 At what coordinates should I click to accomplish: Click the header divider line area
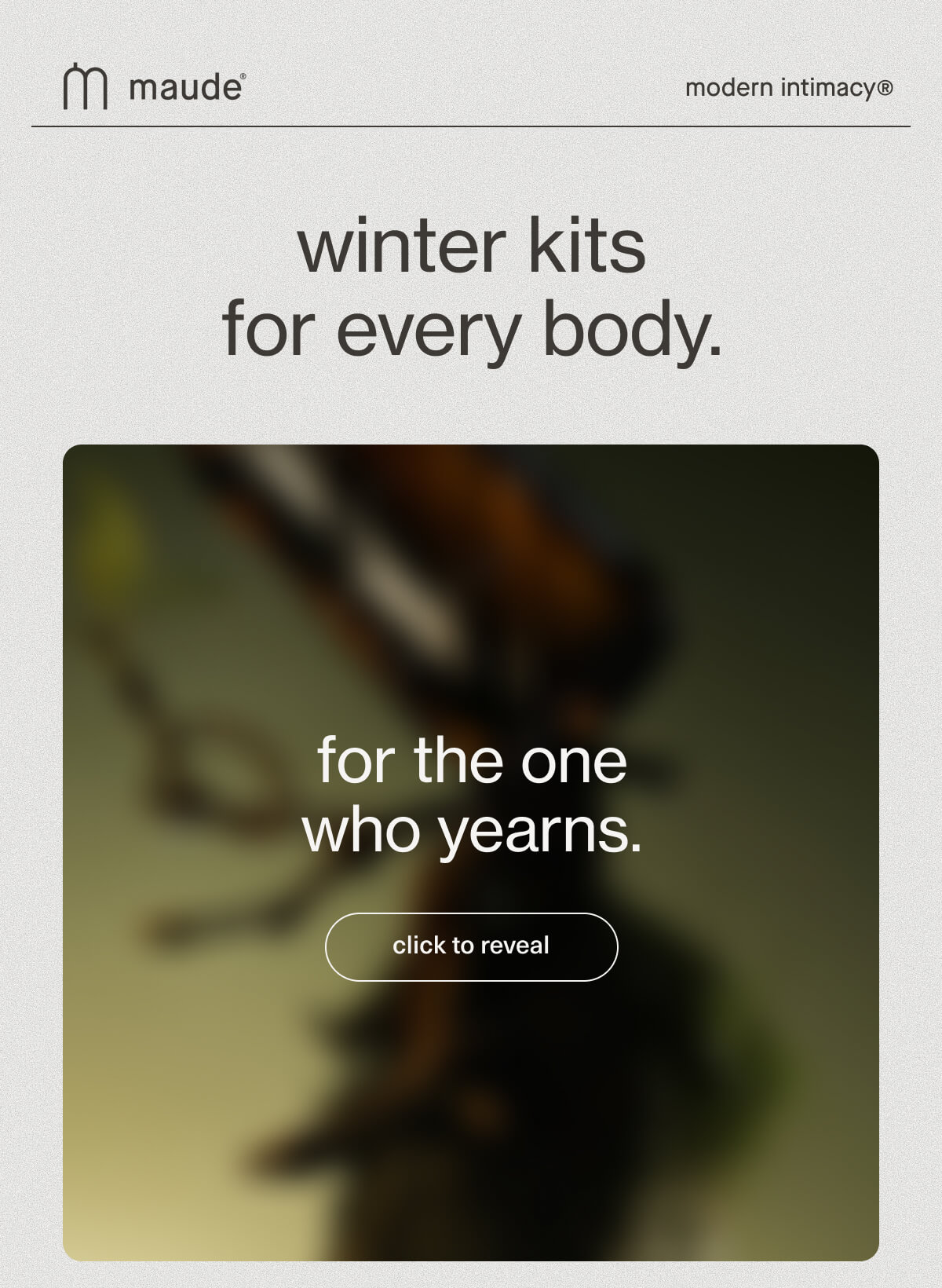[x=471, y=126]
